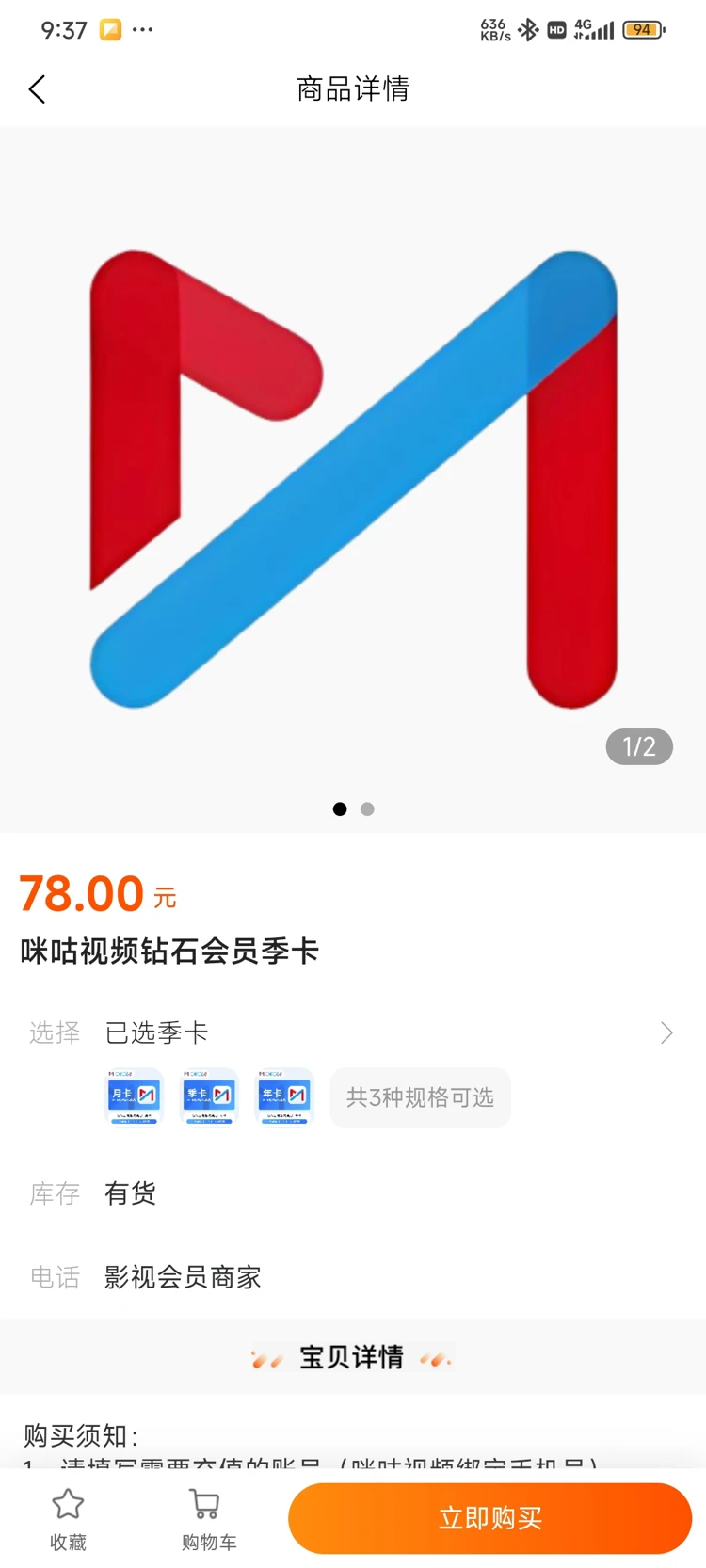706x1568 pixels.
Task: Tap the Bluetooth icon in the status bar
Action: pos(528,29)
